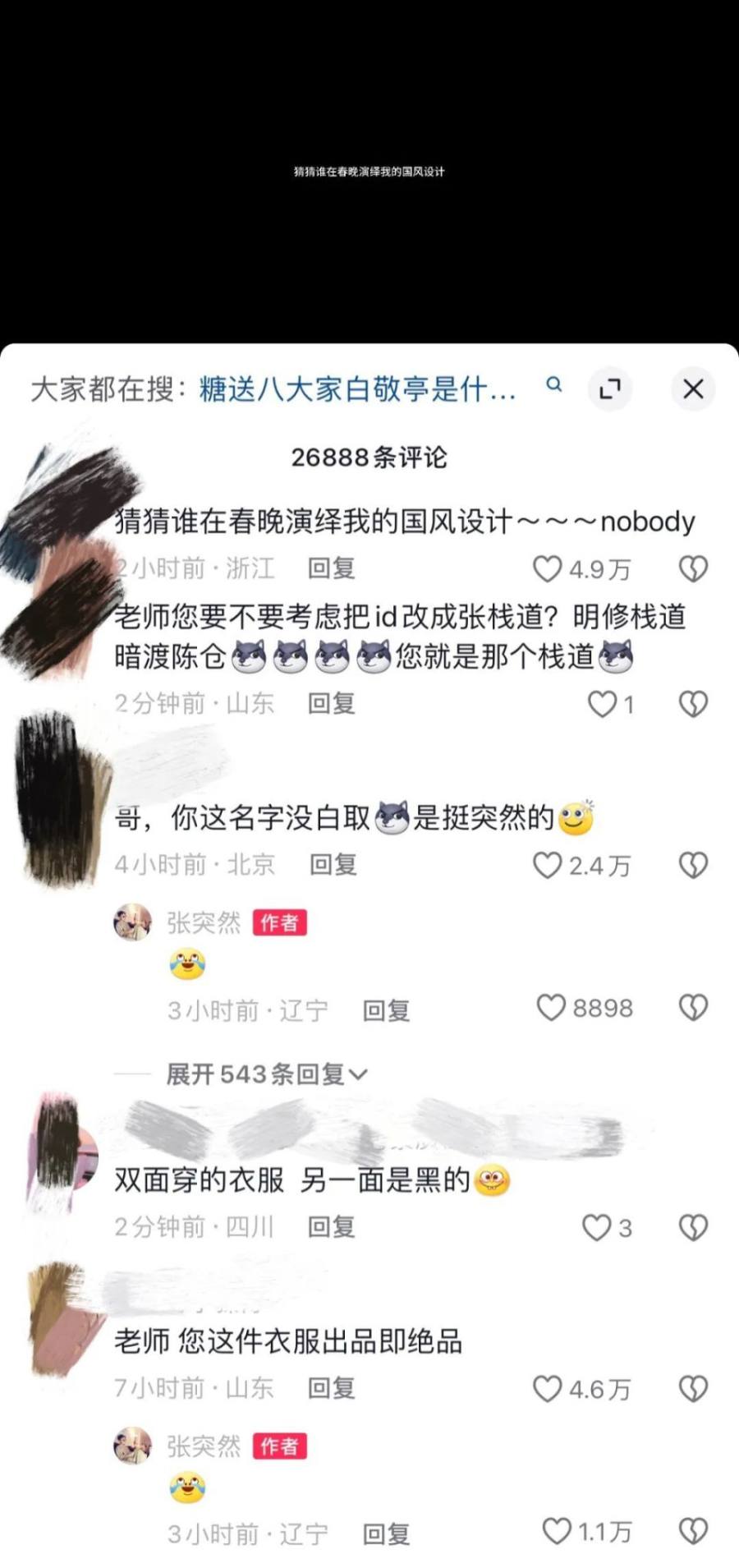
Task: Like the 你这名字没白取 comment
Action: click(548, 865)
